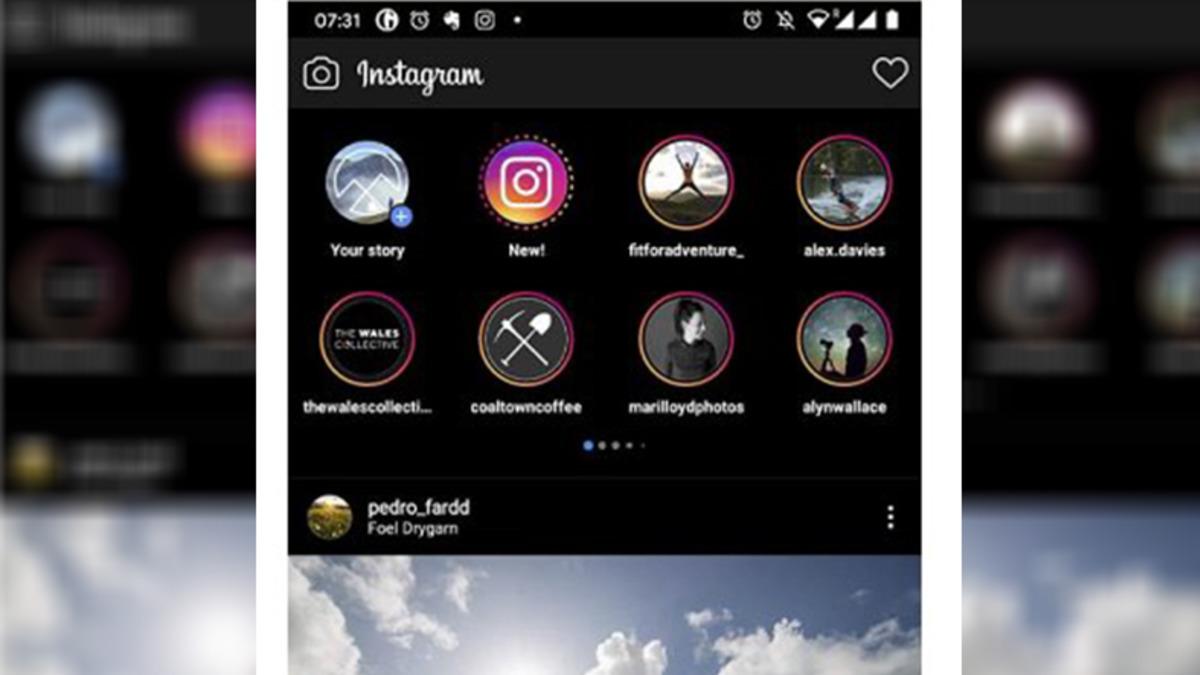Watch alex.davies story

pos(844,184)
